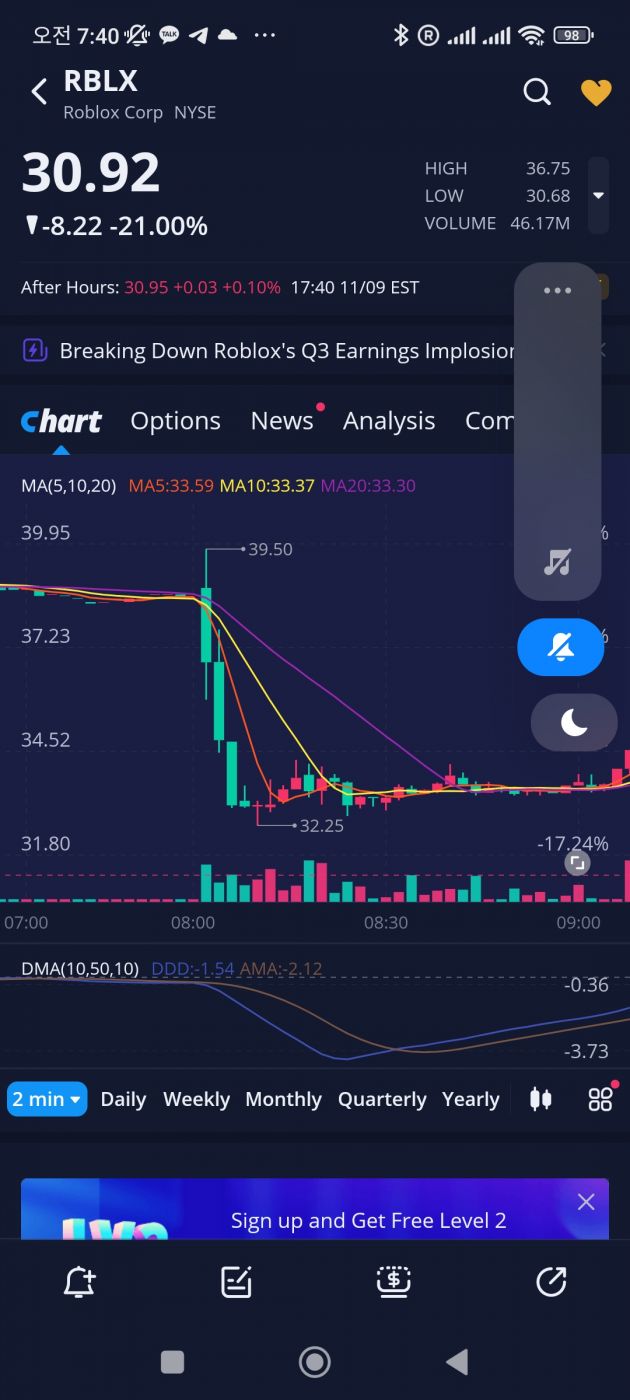Open stock search magnifier
This screenshot has width=630, height=1400.
(x=537, y=93)
